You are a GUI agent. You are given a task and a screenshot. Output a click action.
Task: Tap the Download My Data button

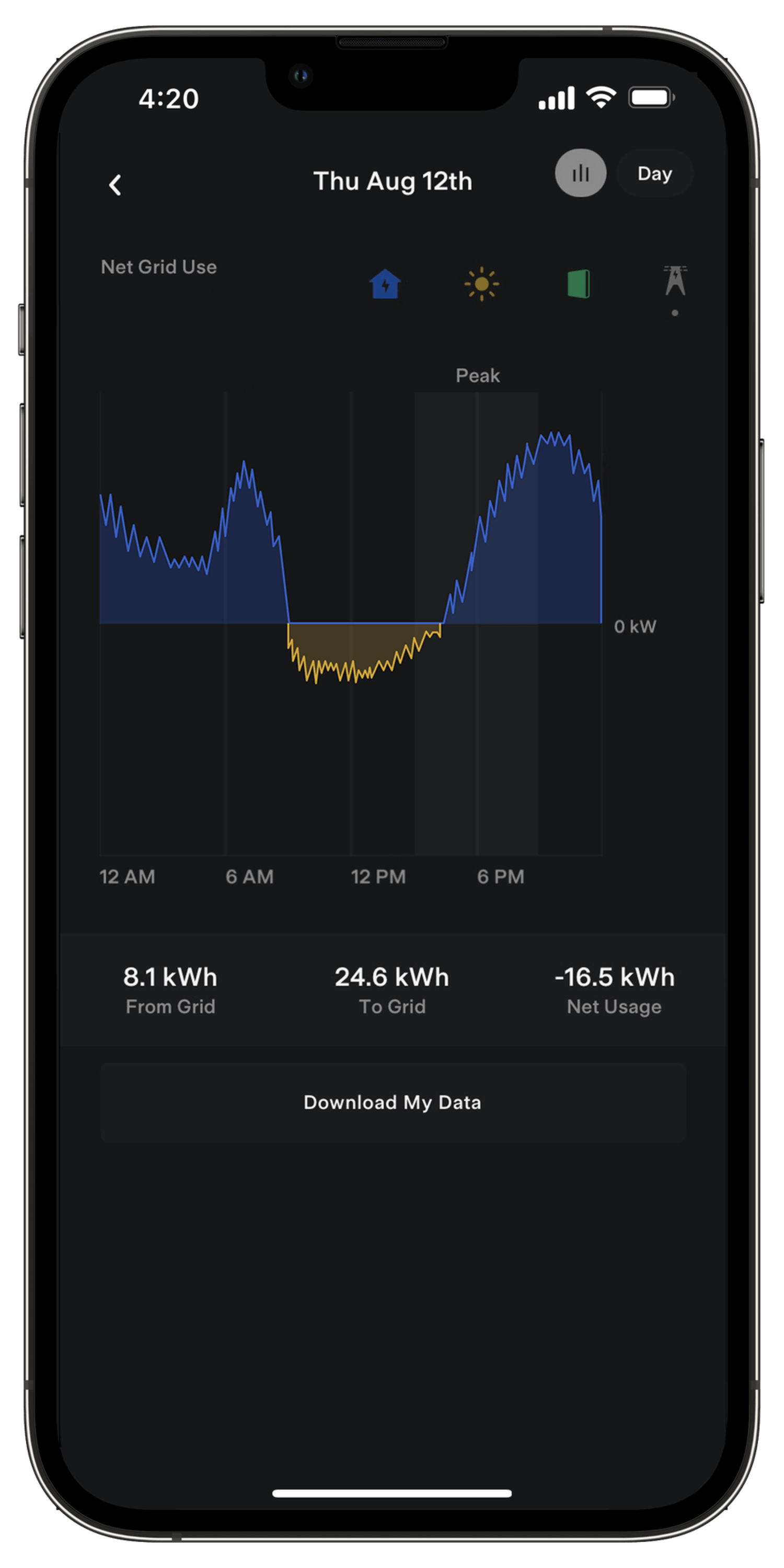pyautogui.click(x=392, y=1102)
